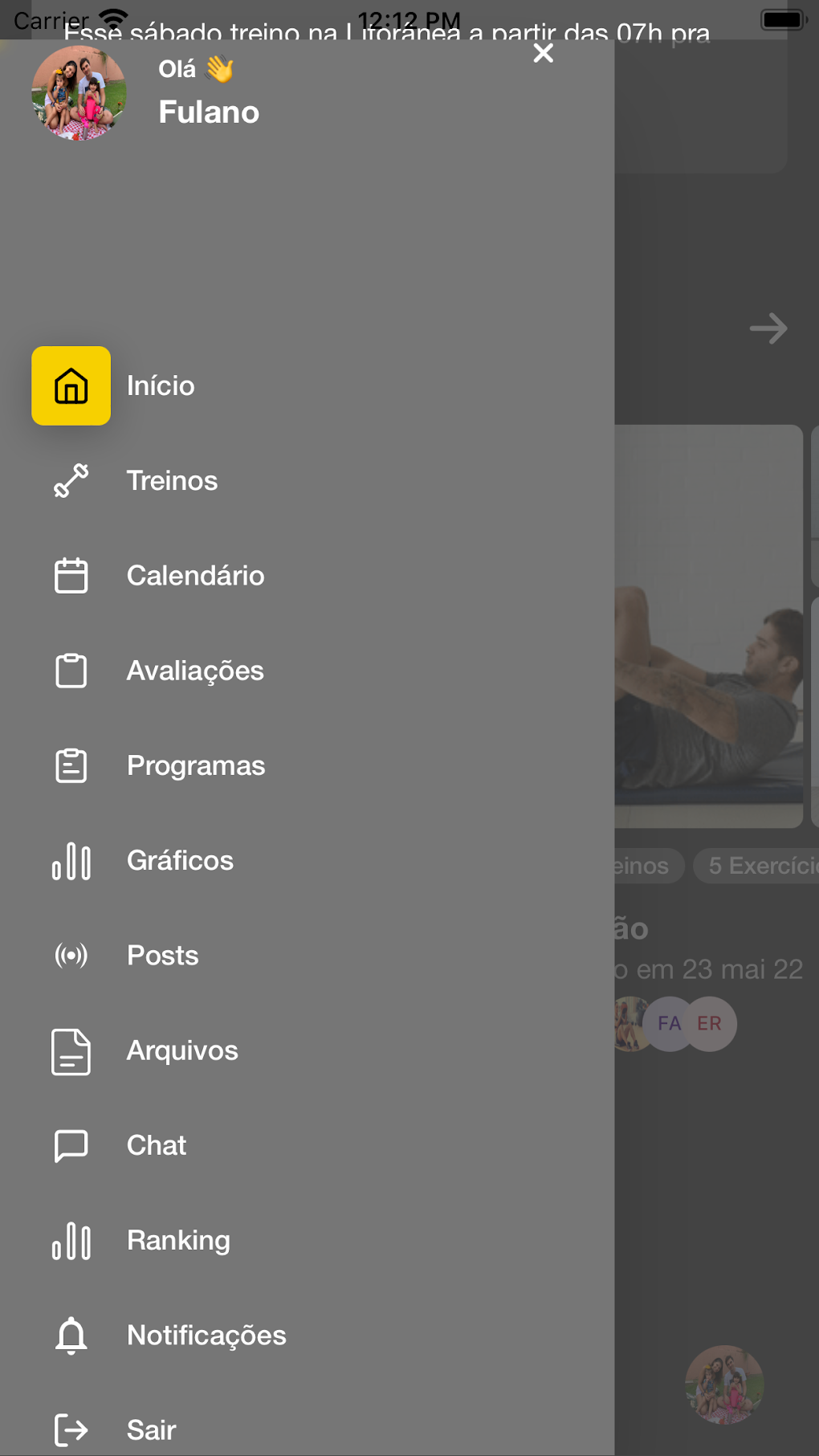Open the Chat menu item
The width and height of the screenshot is (819, 1456).
point(156,1145)
